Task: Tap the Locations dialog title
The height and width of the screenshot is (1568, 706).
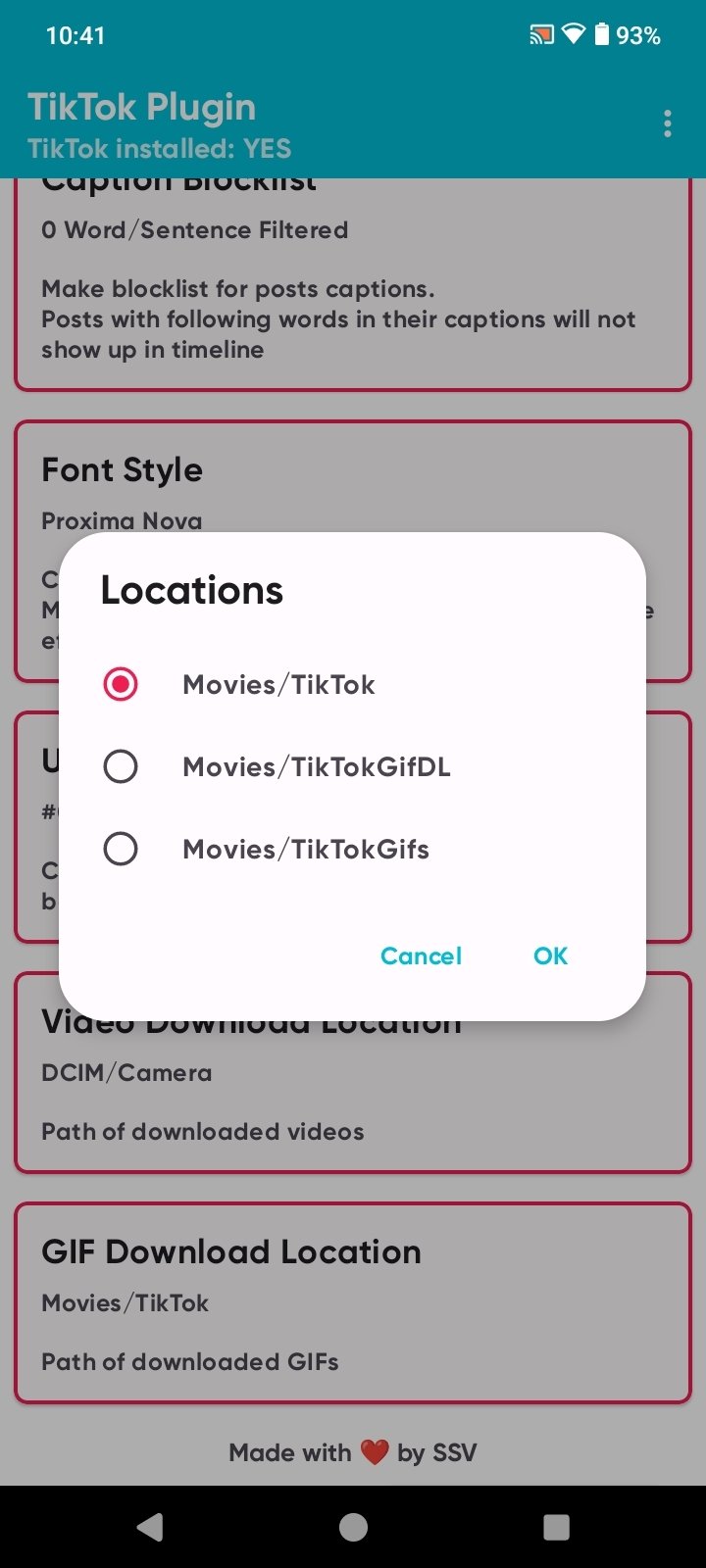Action: [191, 589]
